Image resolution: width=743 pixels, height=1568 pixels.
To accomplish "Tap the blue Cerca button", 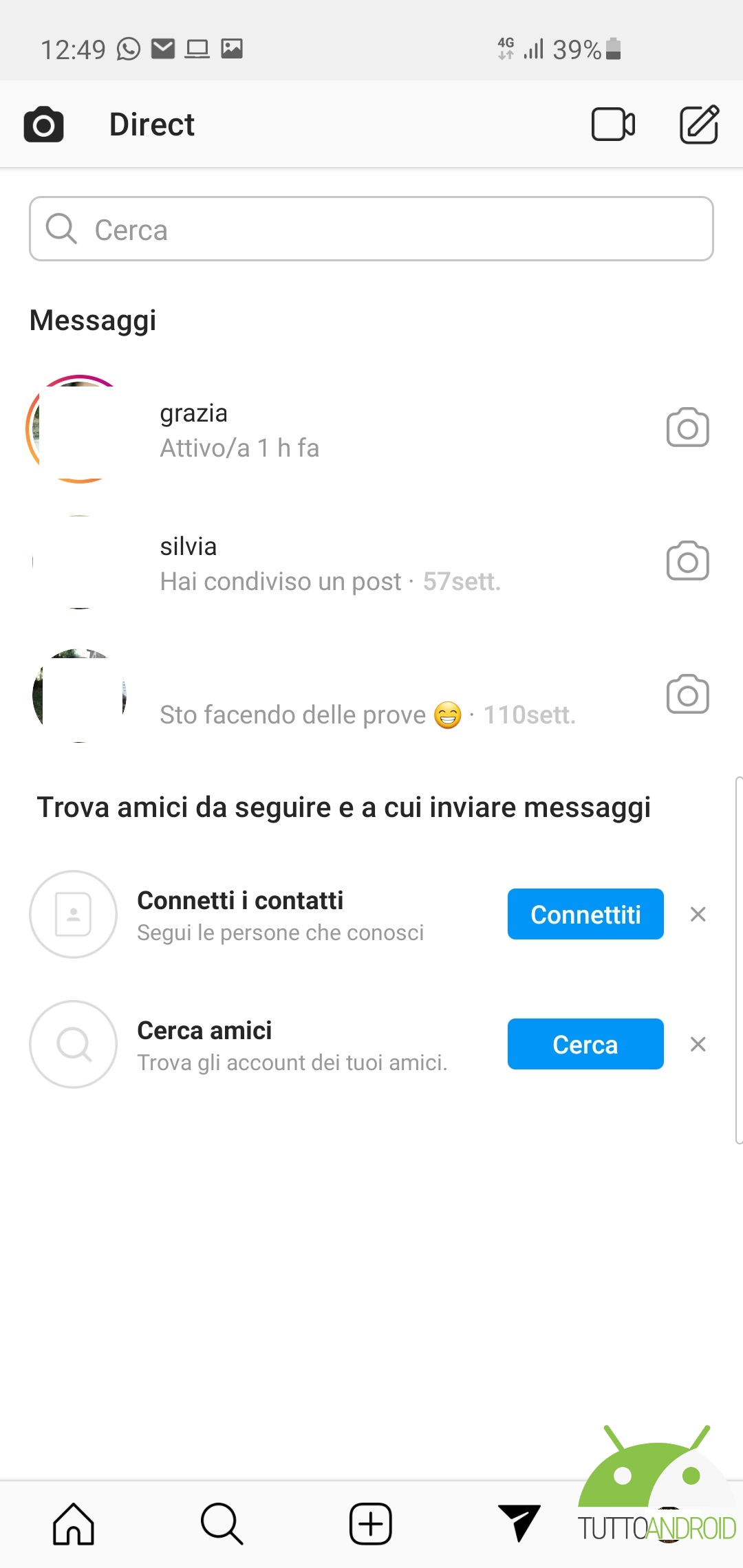I will point(585,1044).
